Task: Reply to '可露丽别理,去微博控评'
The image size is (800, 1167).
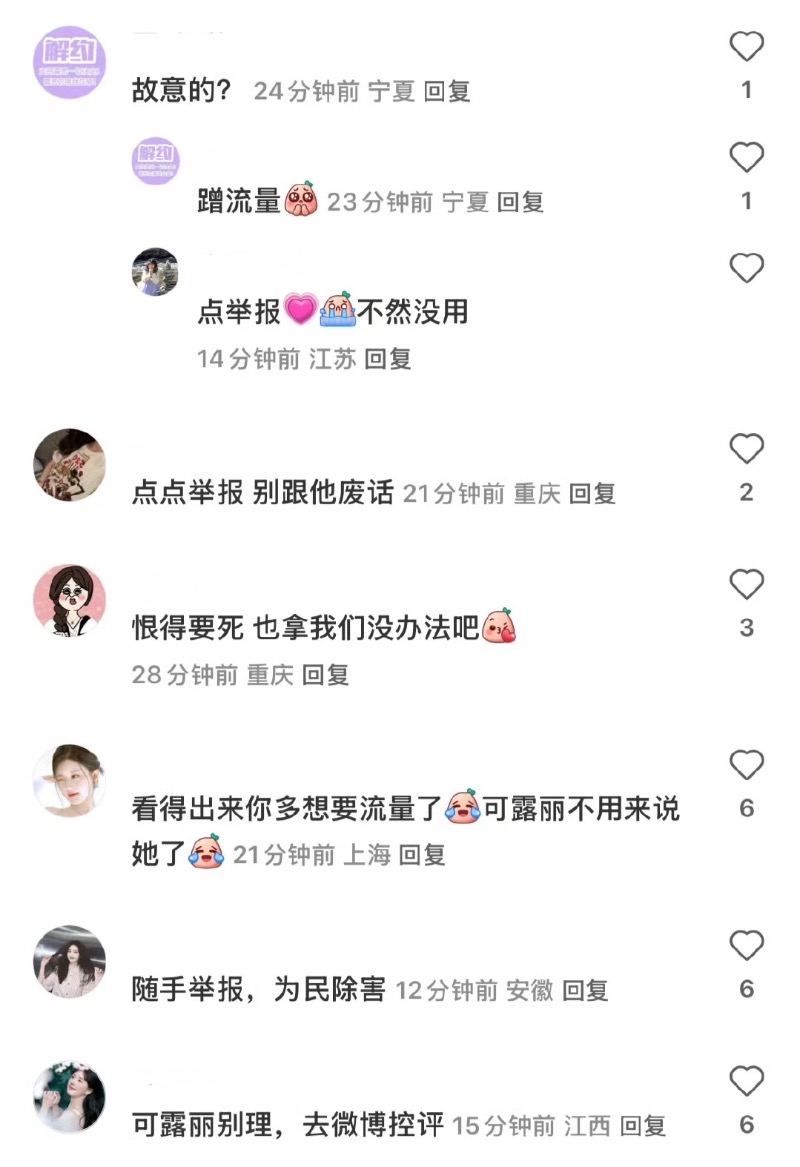Action: [x=642, y=1126]
